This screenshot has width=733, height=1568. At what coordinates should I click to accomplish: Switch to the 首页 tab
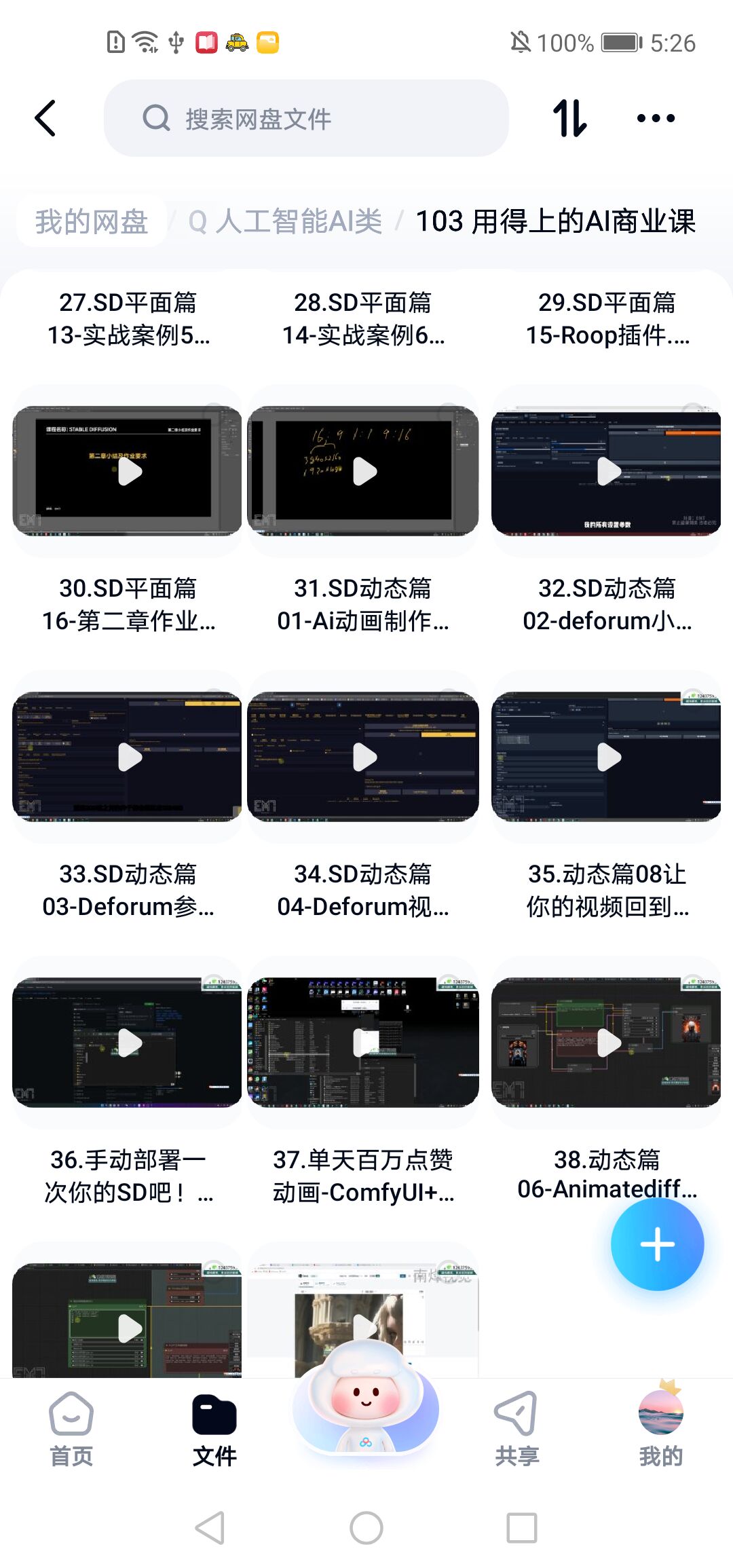coord(71,1429)
